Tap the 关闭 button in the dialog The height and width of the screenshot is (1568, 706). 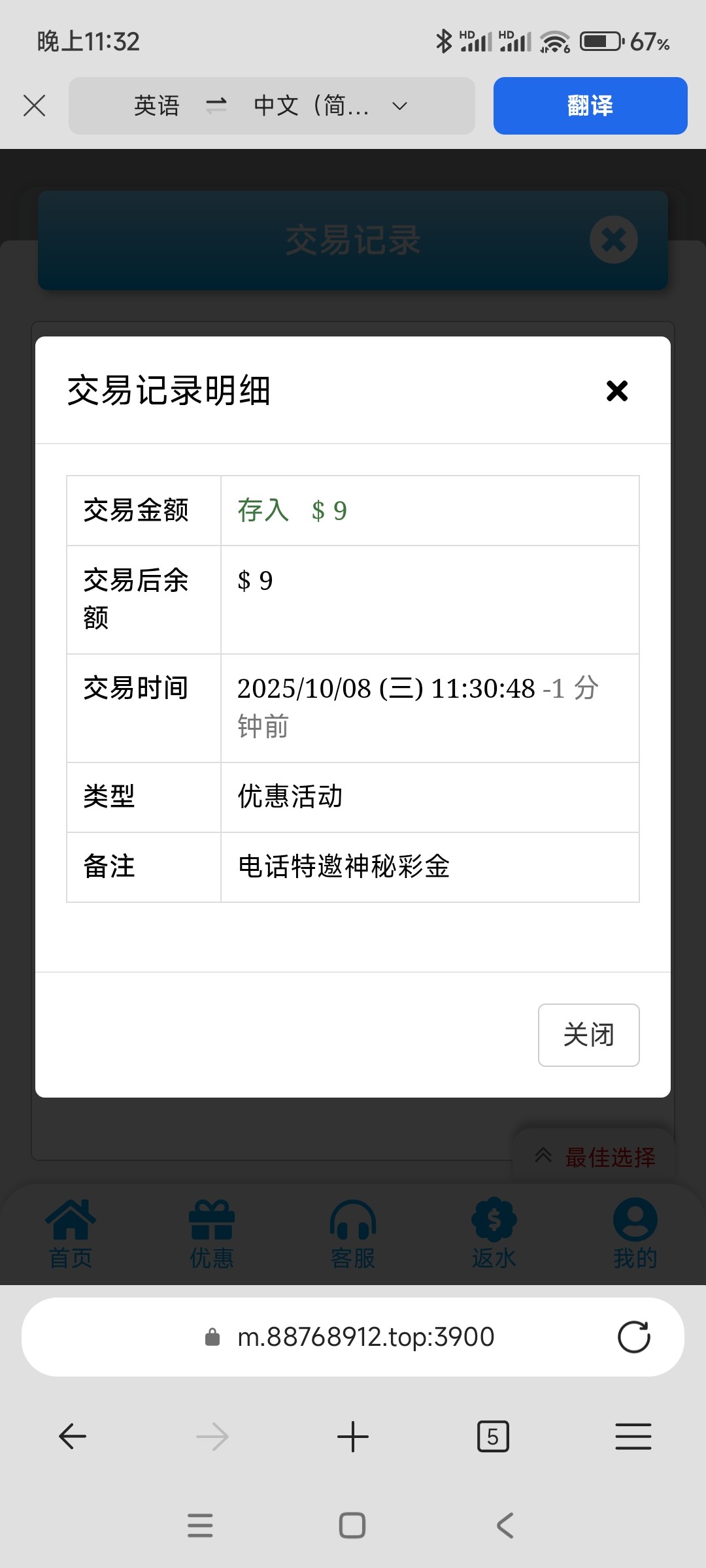pyautogui.click(x=588, y=1035)
